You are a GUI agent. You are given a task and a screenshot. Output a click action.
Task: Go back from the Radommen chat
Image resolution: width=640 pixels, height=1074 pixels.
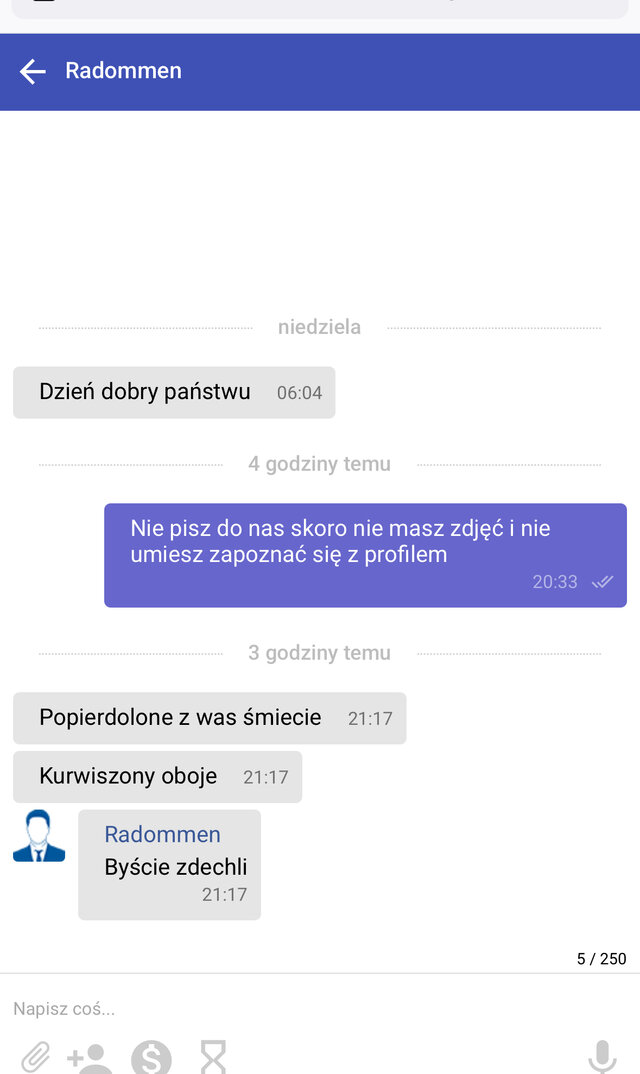[32, 71]
